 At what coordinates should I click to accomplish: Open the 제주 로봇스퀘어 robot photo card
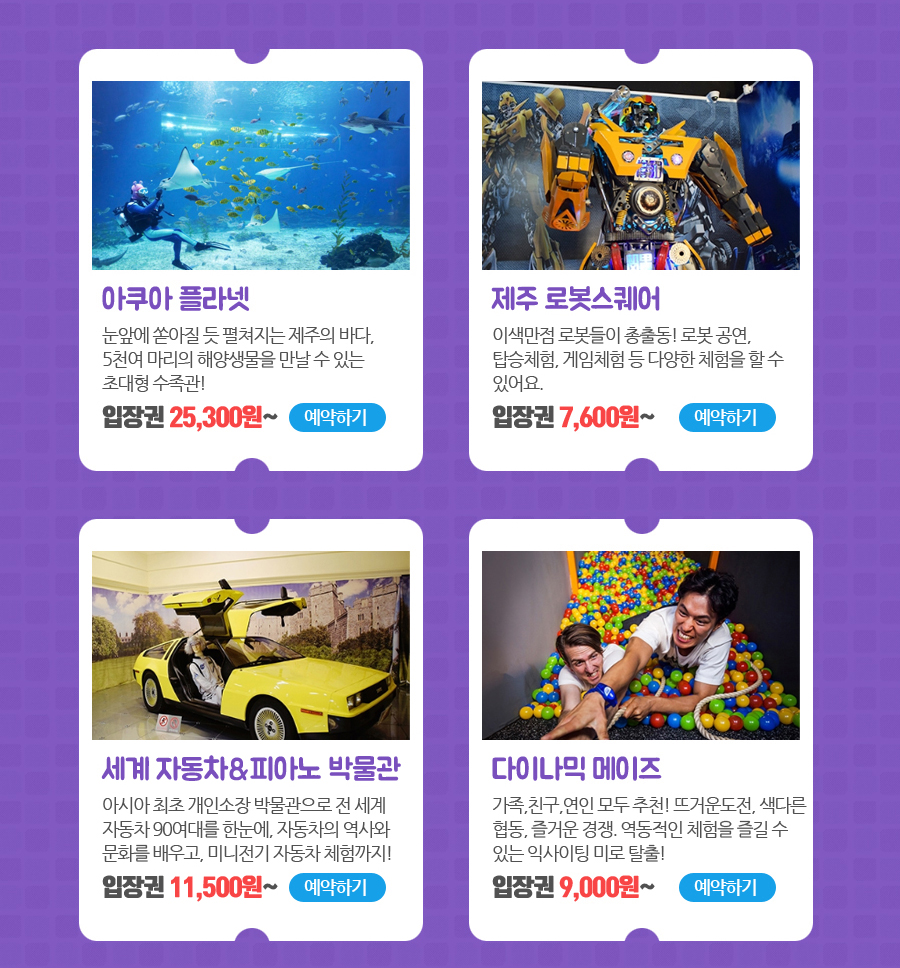point(640,175)
